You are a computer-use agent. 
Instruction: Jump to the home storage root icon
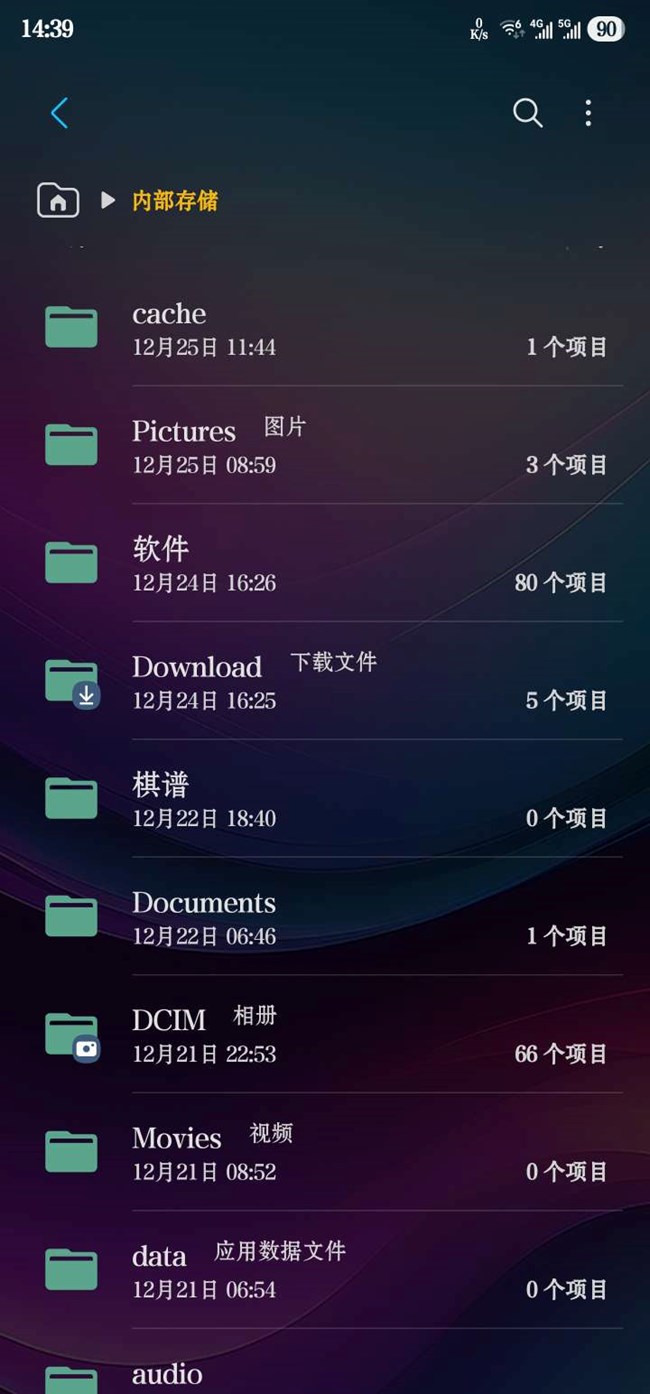tap(58, 201)
